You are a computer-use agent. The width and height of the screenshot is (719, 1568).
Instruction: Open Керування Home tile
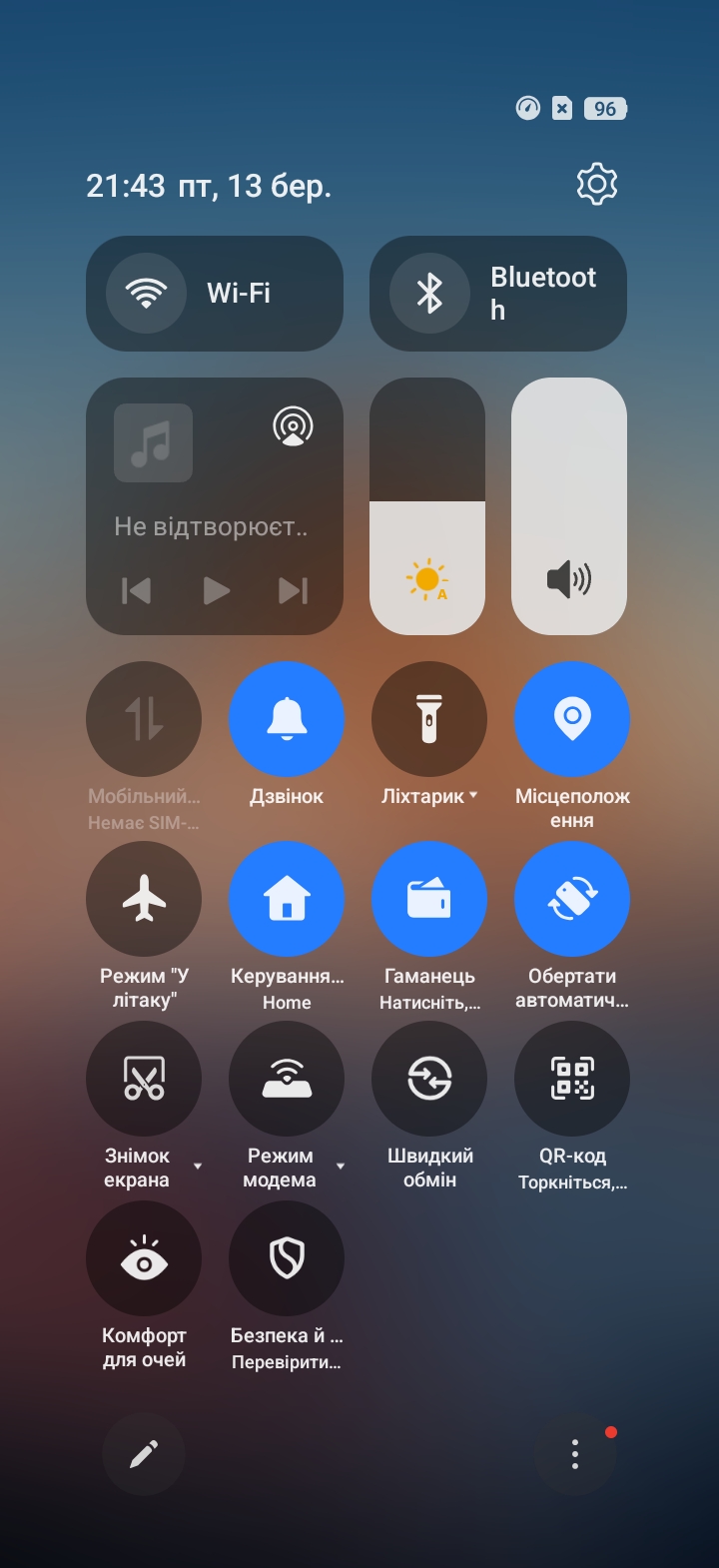tap(287, 899)
